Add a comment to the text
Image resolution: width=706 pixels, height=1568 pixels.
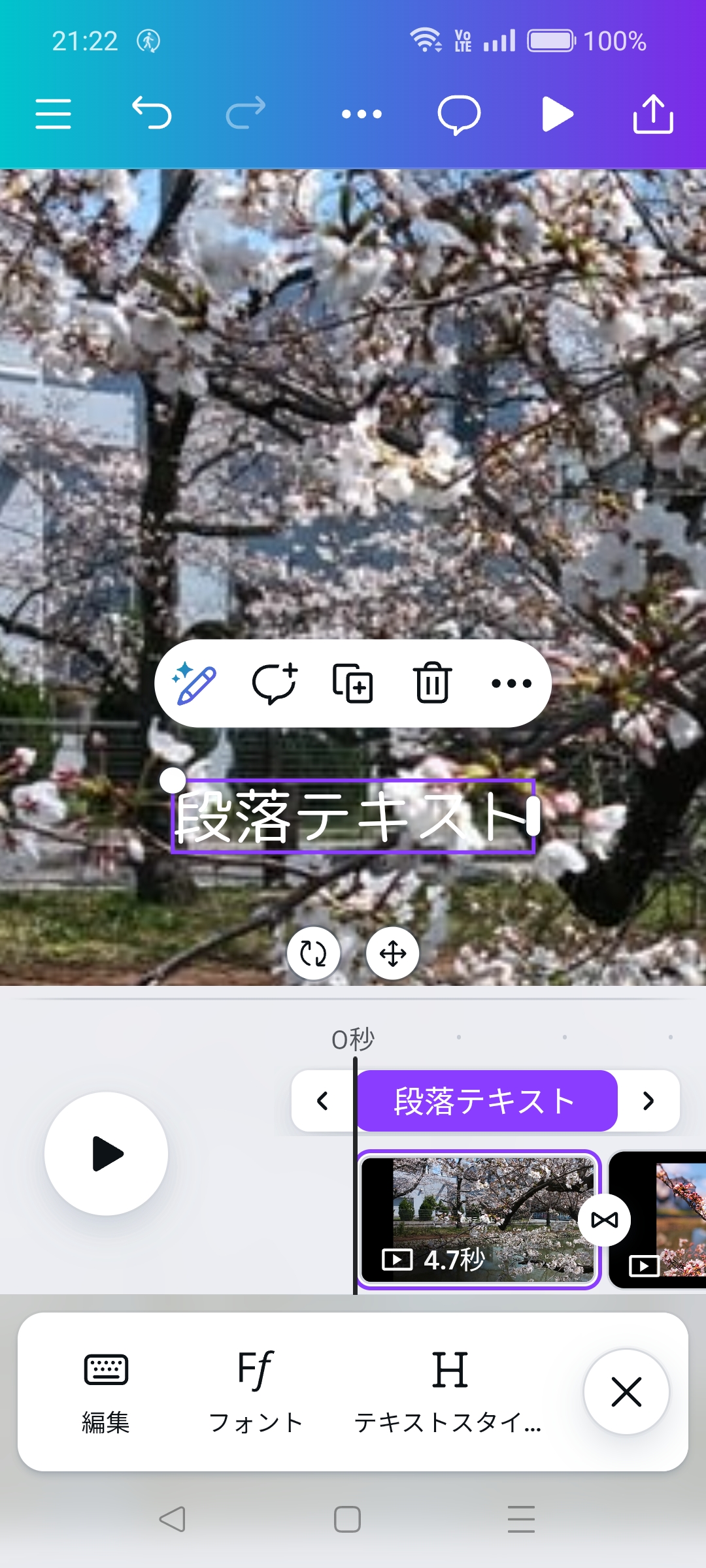[275, 683]
